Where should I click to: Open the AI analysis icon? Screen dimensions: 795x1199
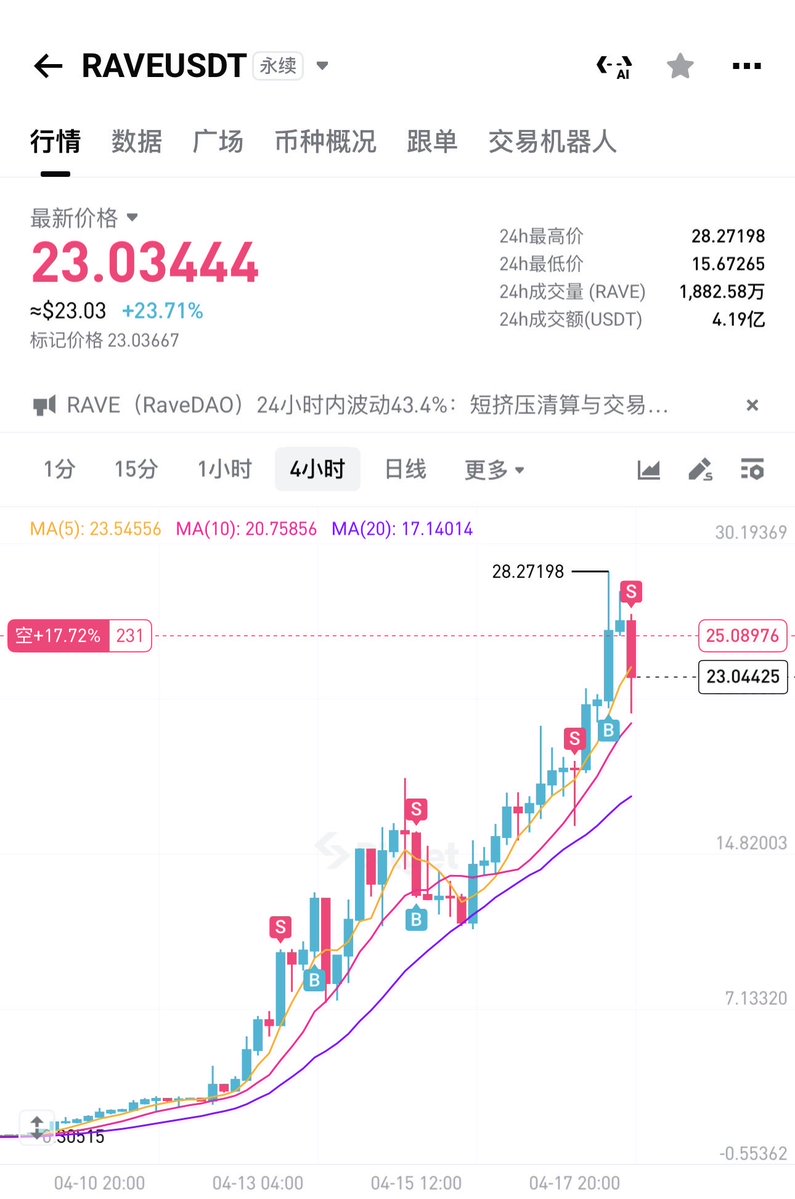(615, 67)
